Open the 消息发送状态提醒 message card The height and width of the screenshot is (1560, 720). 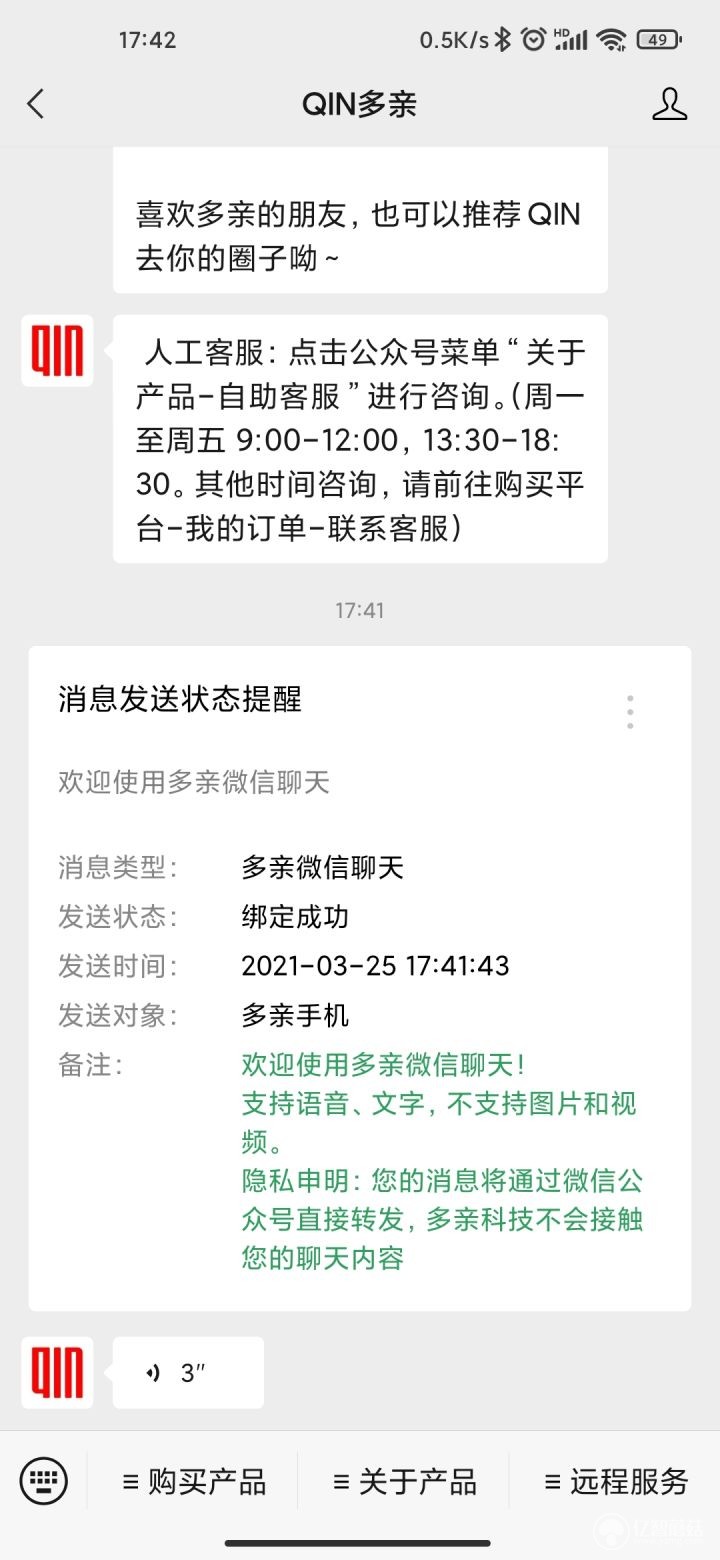pos(360,978)
